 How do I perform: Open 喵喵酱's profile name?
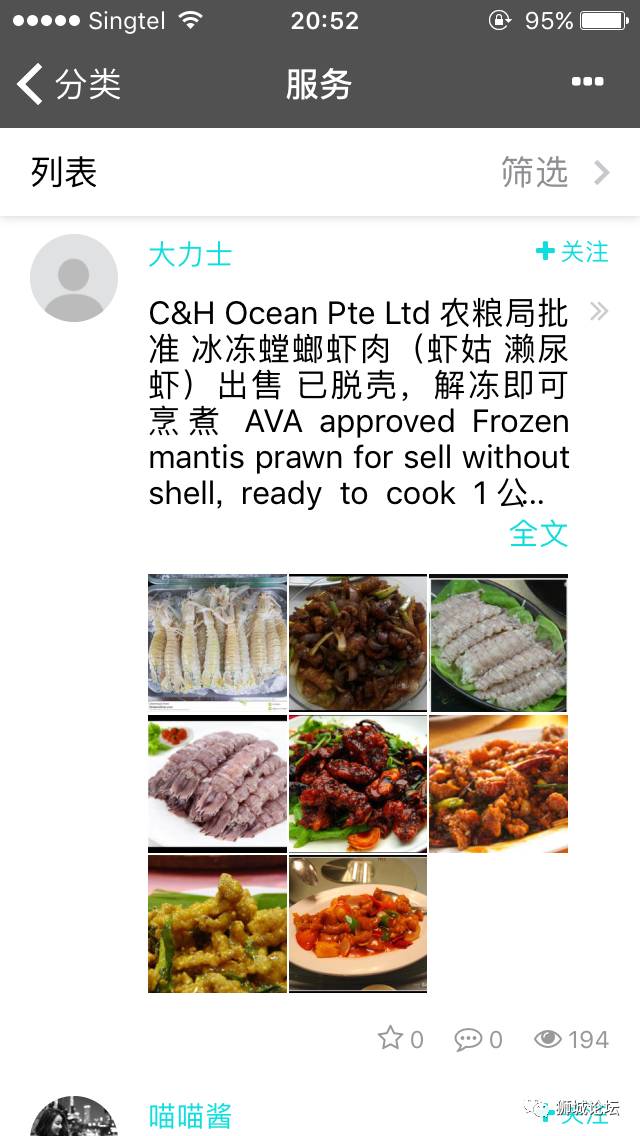point(190,1116)
